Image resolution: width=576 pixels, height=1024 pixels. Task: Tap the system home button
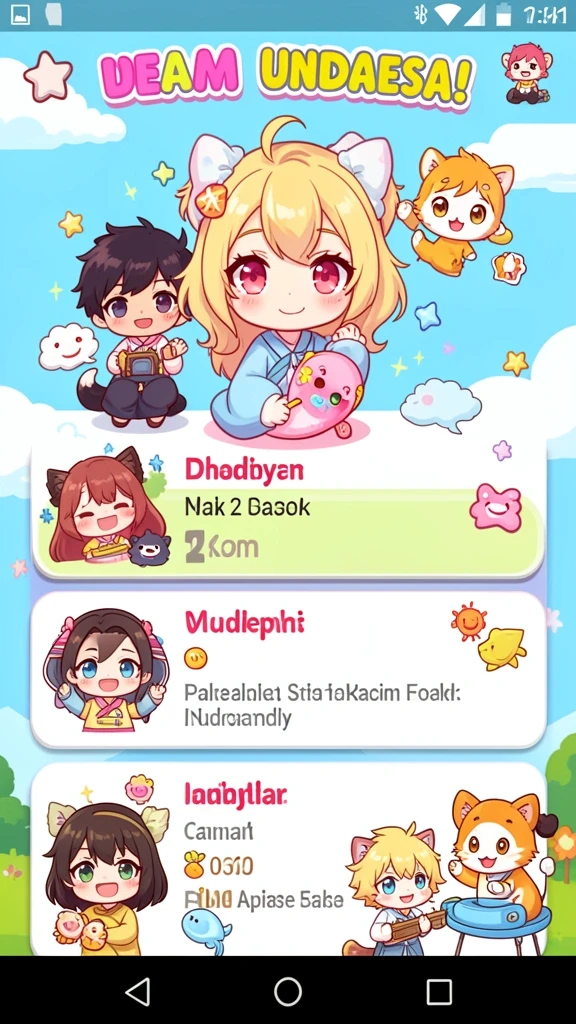click(288, 991)
